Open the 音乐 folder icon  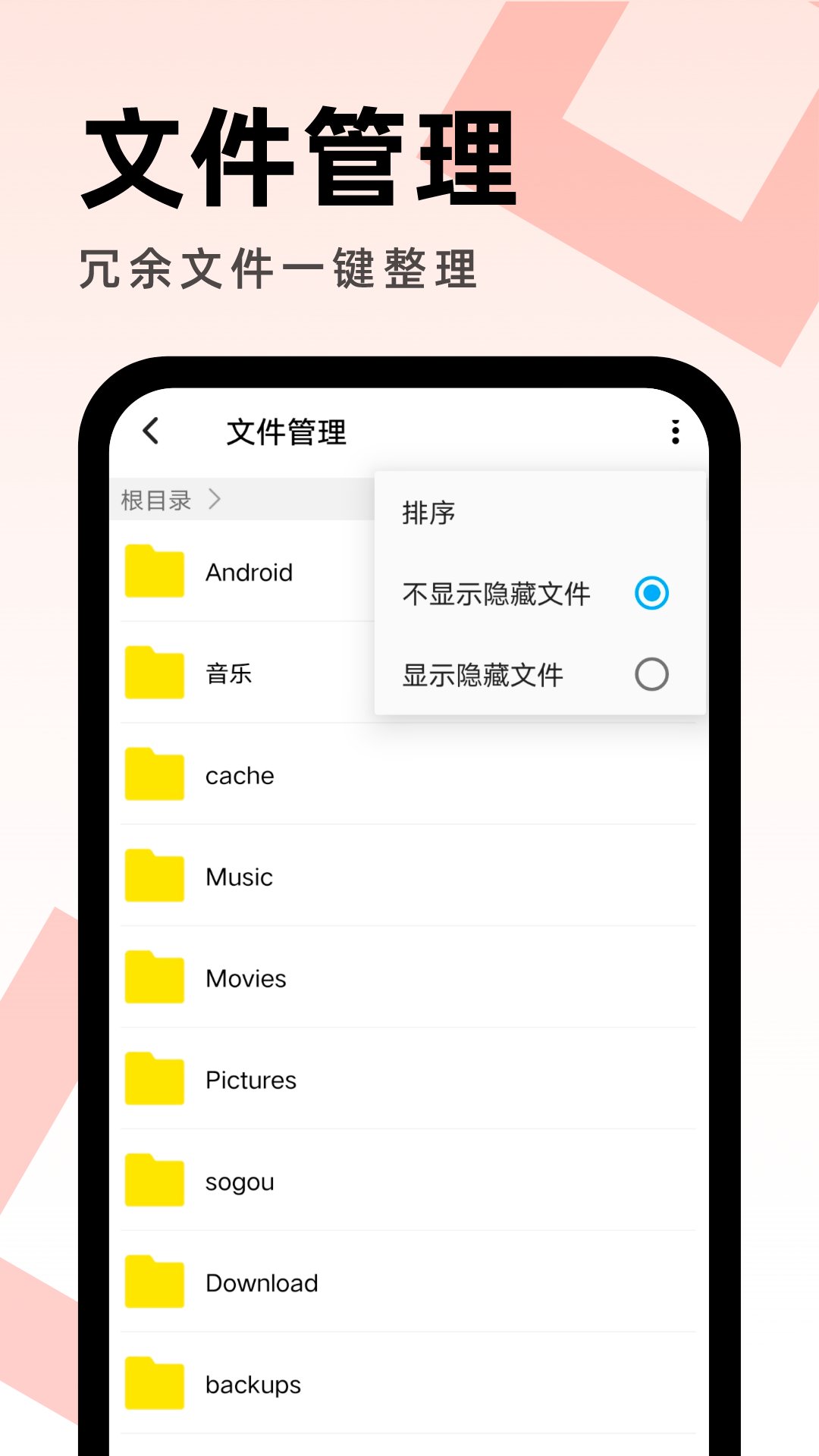tap(154, 673)
